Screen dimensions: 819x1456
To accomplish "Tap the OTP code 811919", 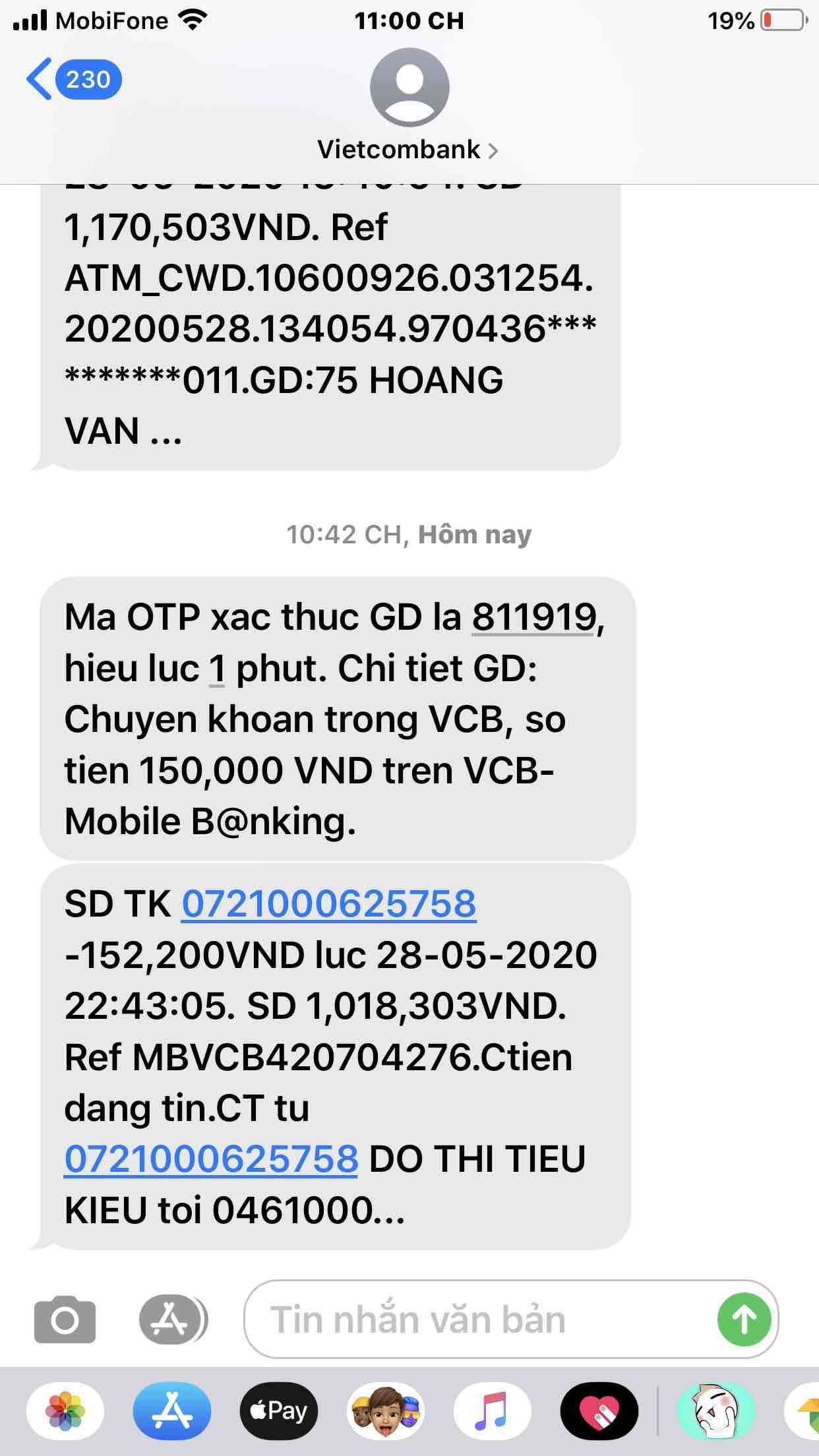I will tap(533, 618).
